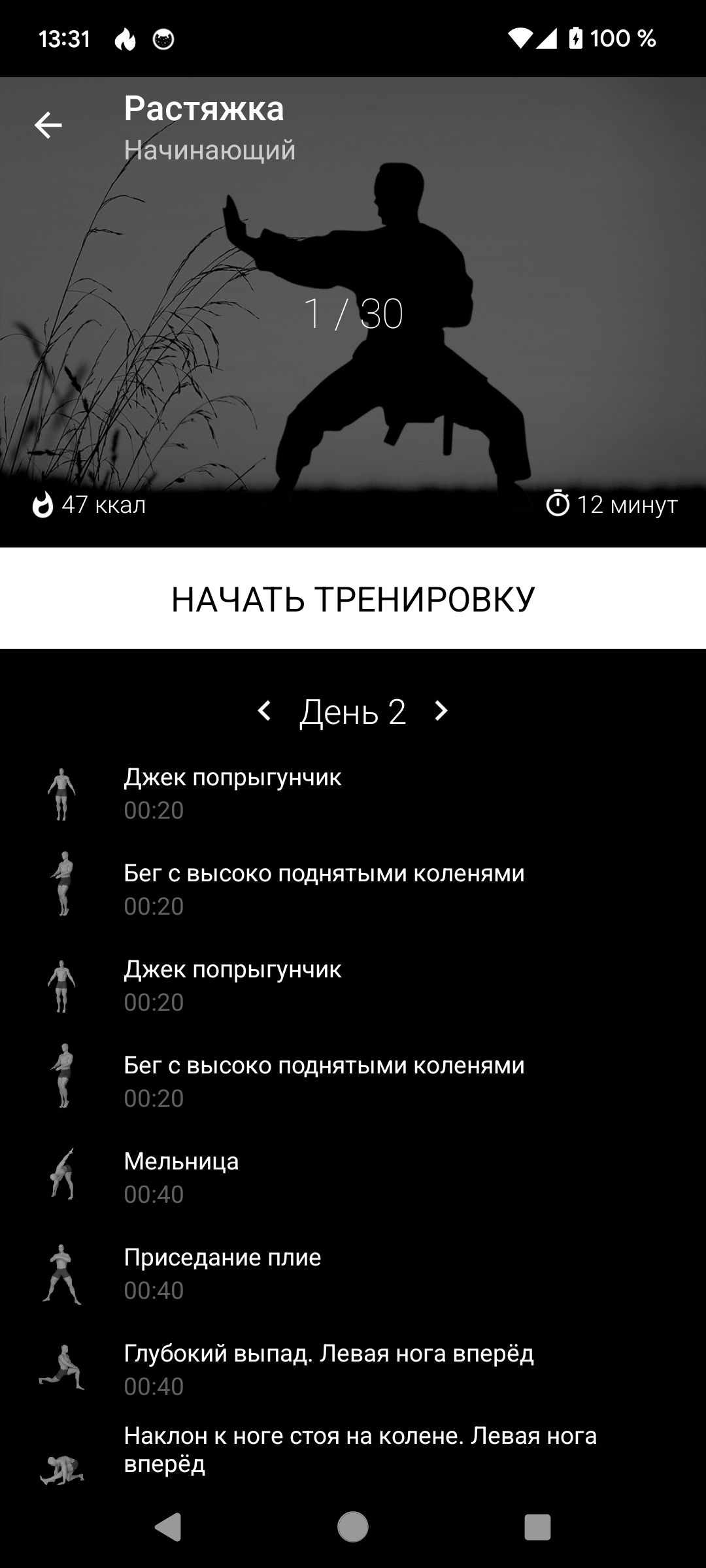
Task: Go to the previous day
Action: point(265,711)
